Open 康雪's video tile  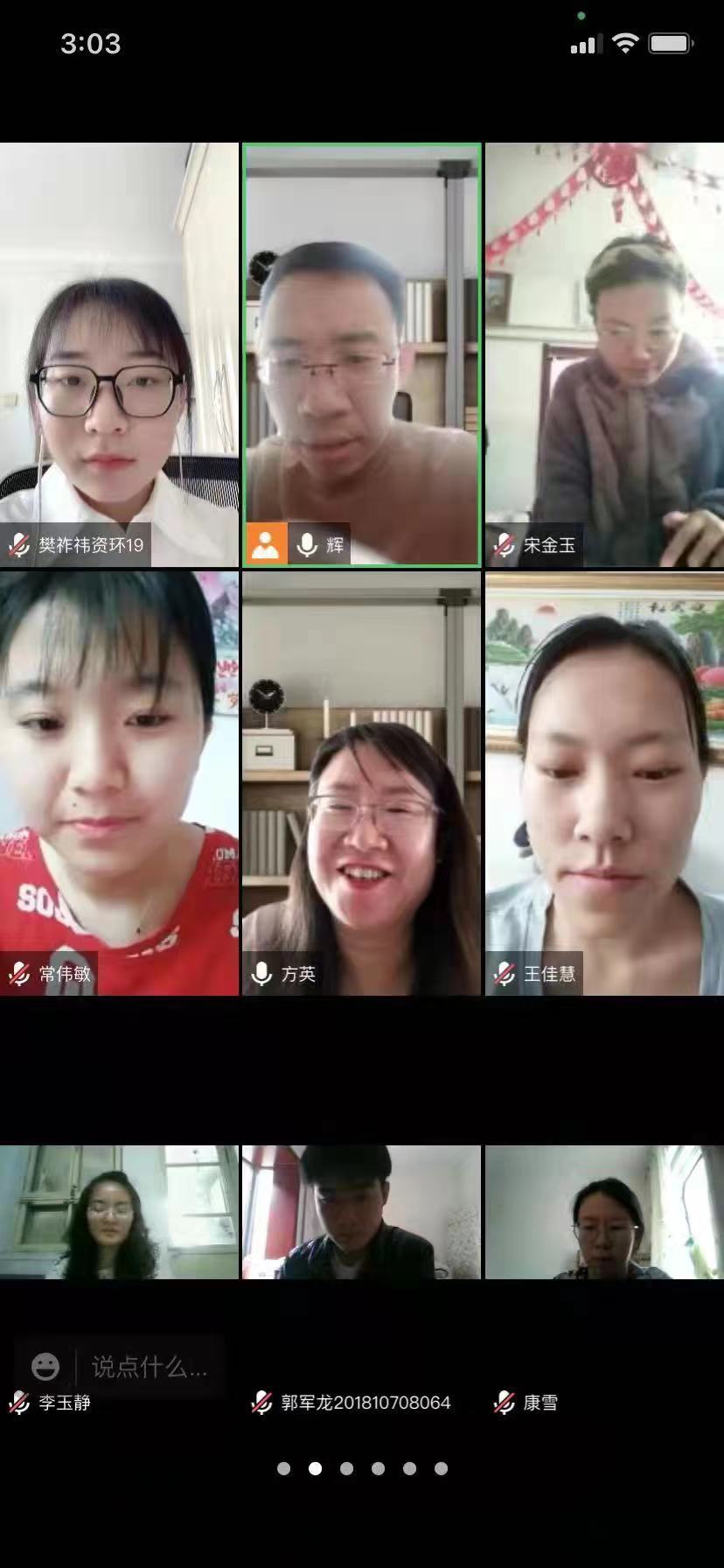pyautogui.click(x=604, y=1212)
